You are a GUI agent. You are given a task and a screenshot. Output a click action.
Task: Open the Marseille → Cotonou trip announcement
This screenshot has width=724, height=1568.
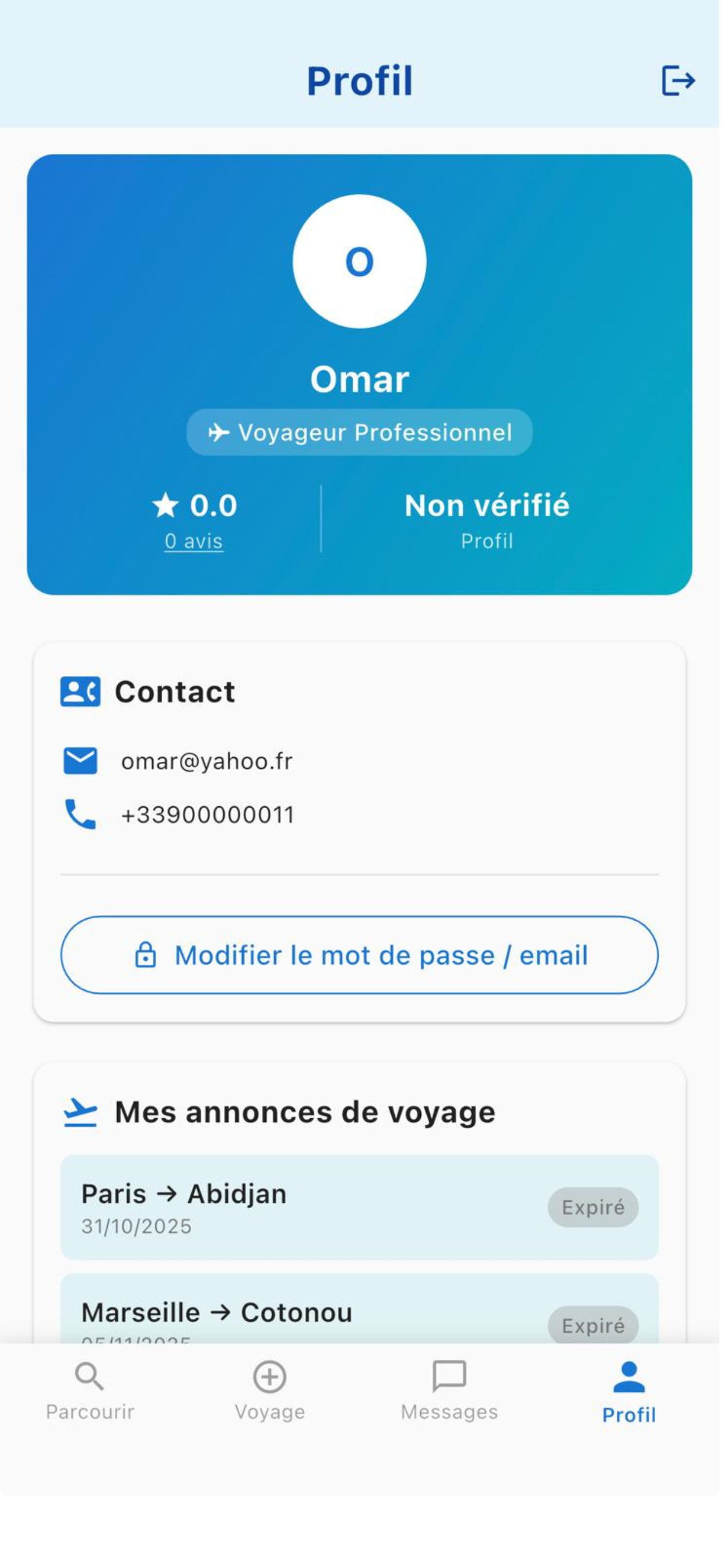pos(361,1316)
